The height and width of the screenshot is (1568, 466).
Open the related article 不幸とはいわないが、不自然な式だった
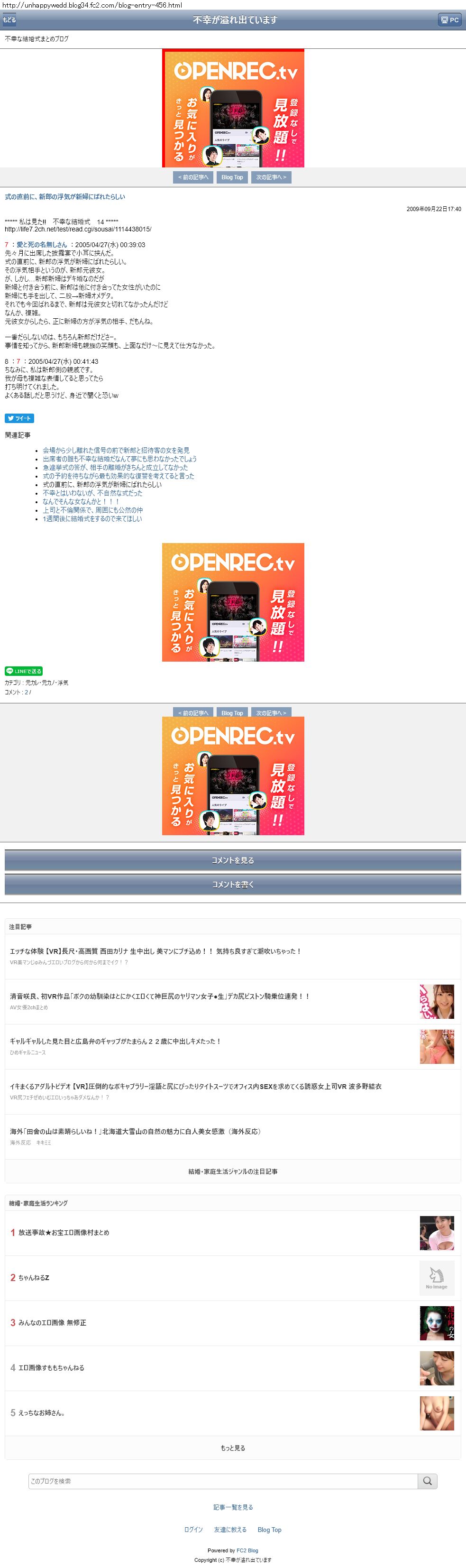92,493
